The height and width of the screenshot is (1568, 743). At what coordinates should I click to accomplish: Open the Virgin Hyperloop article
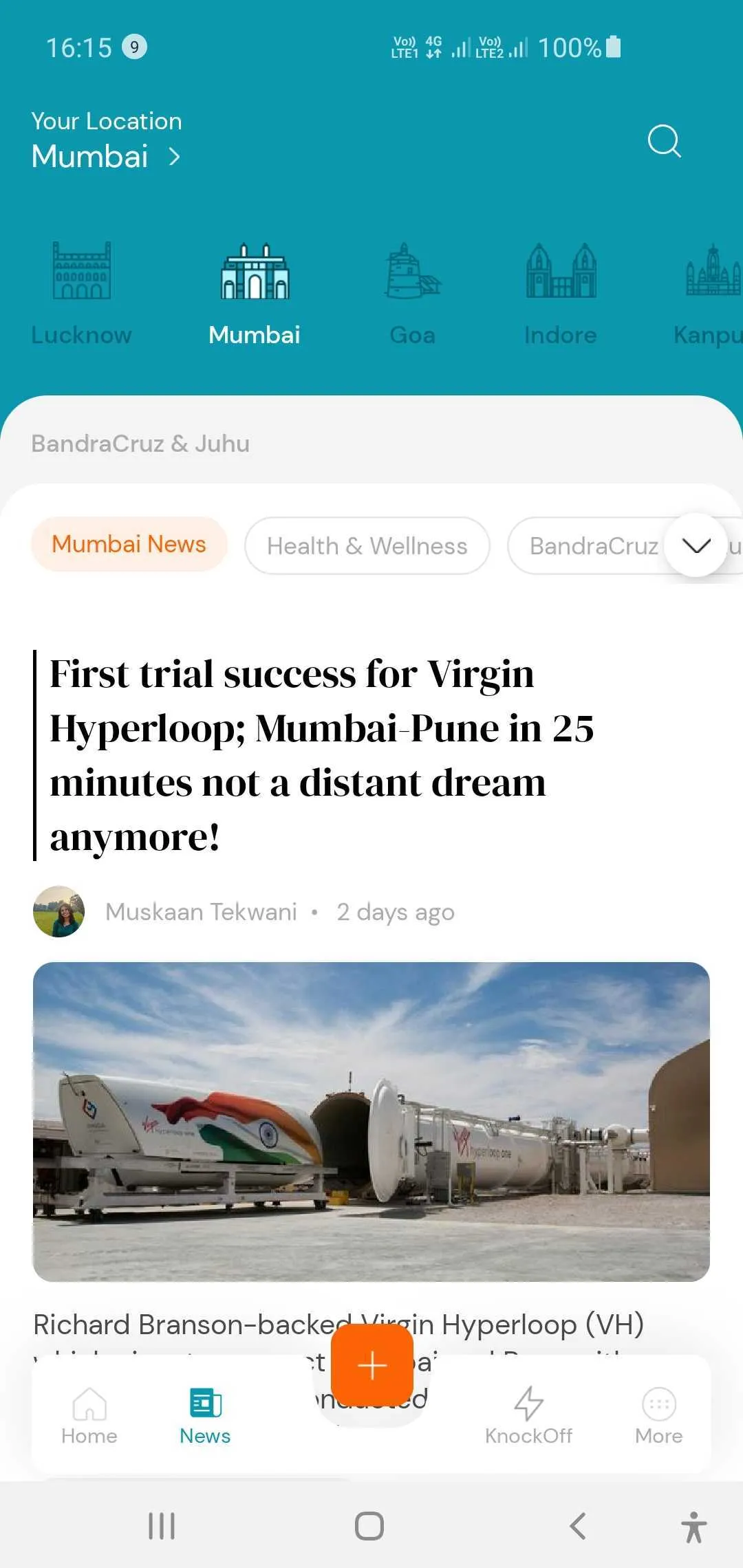(x=322, y=754)
